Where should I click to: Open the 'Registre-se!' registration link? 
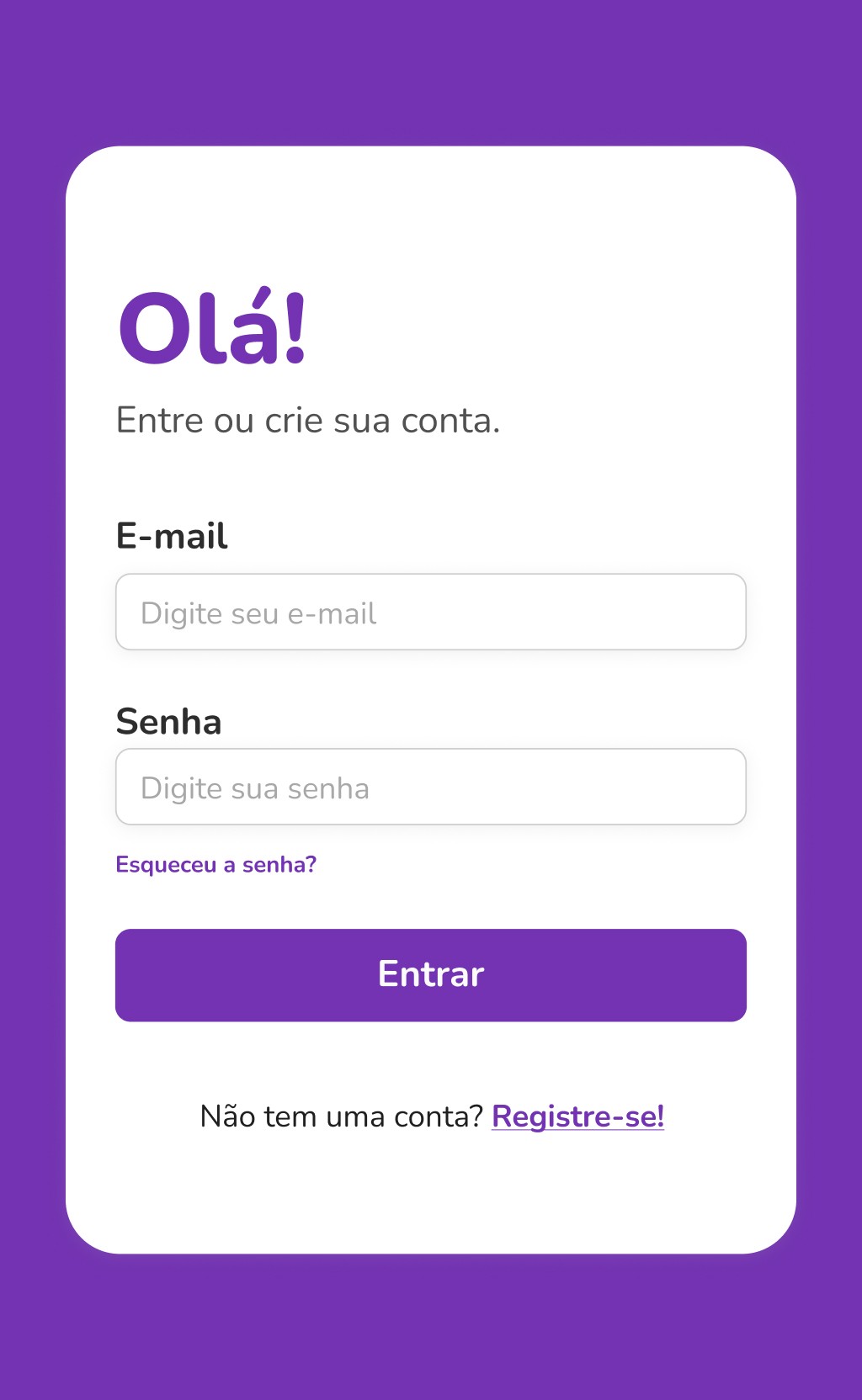578,1116
